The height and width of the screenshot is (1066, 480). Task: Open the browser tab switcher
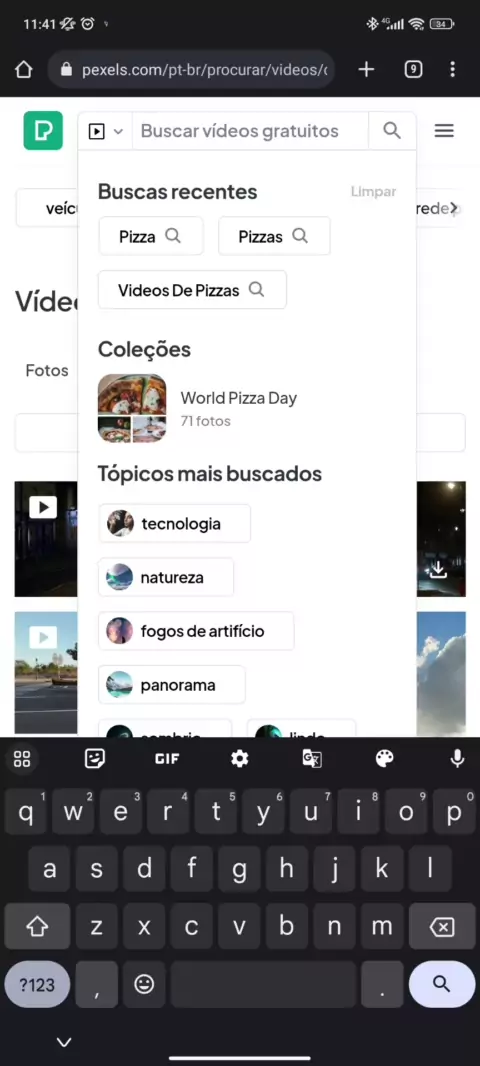click(x=413, y=69)
